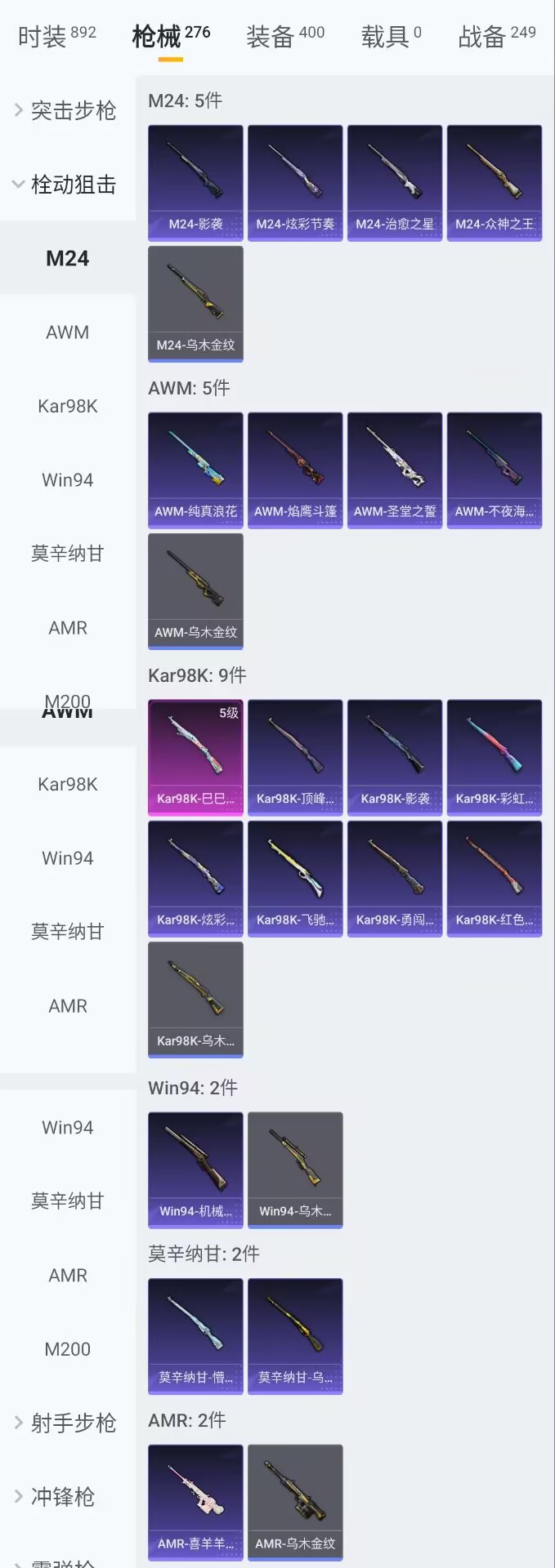Select the M24-众神之王 skin

tap(495, 183)
